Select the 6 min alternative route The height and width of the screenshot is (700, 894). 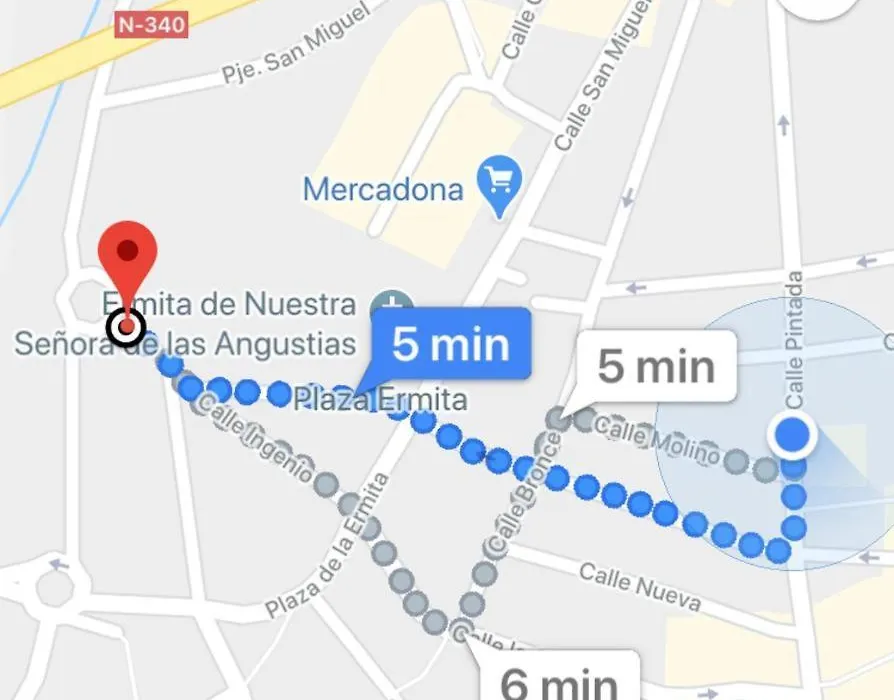556,681
